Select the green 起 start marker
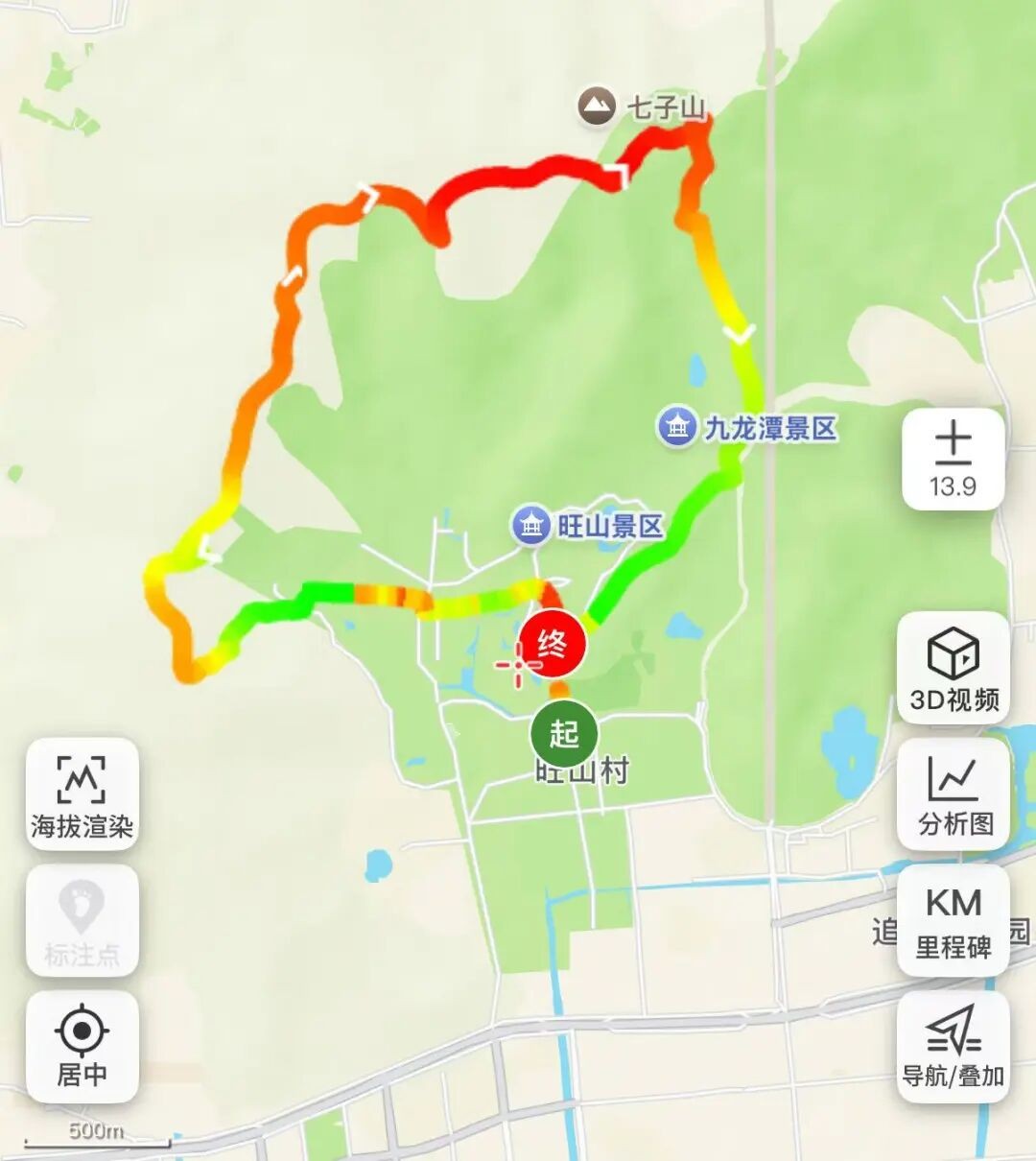This screenshot has height=1161, width=1036. pyautogui.click(x=562, y=733)
